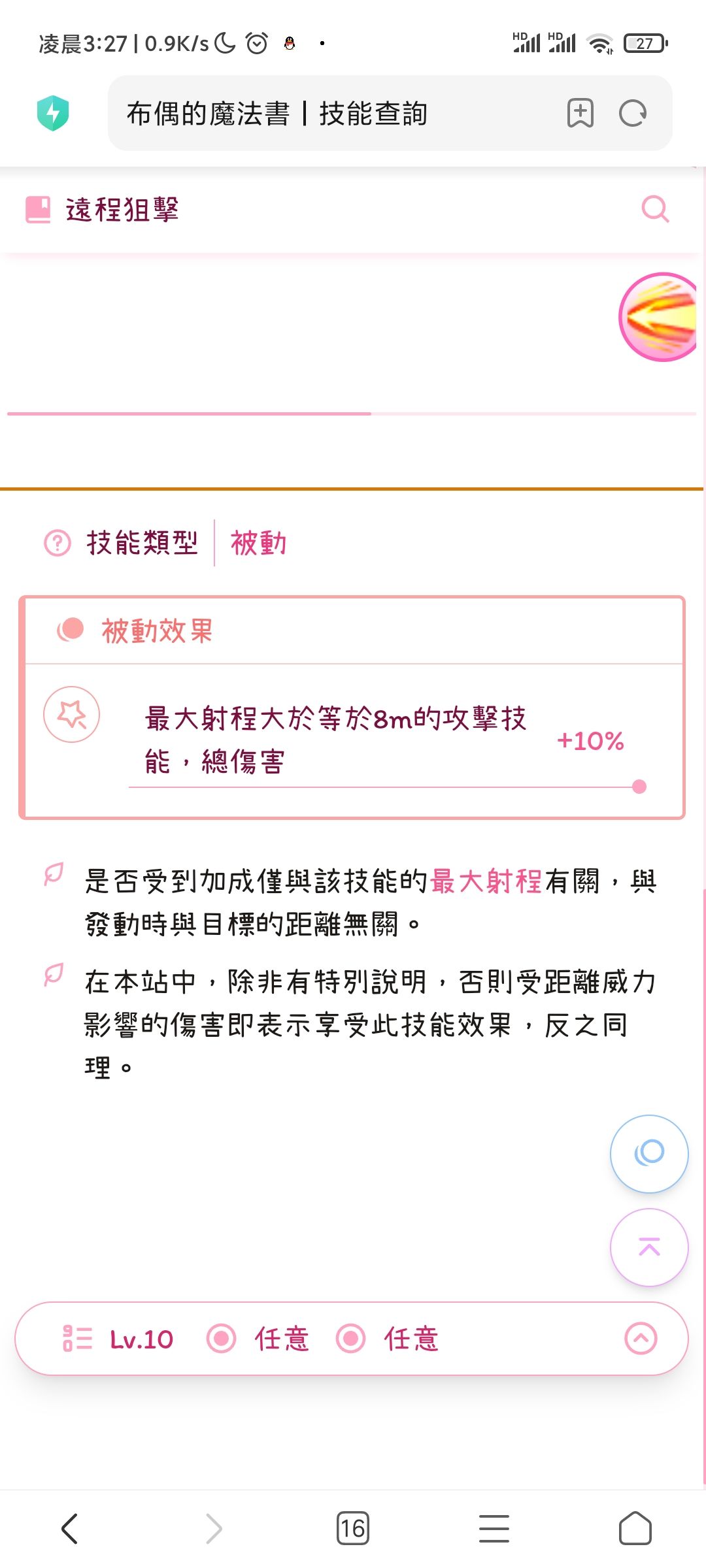
Task: Switch to 被動 skill type tab
Action: point(258,542)
